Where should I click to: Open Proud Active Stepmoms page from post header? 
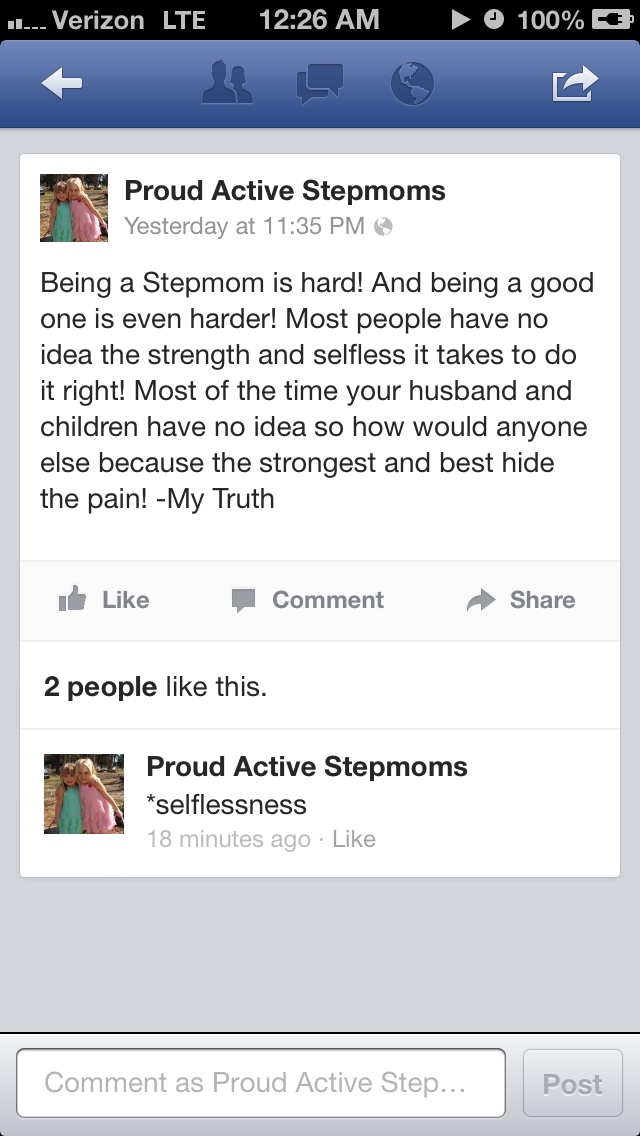(285, 191)
